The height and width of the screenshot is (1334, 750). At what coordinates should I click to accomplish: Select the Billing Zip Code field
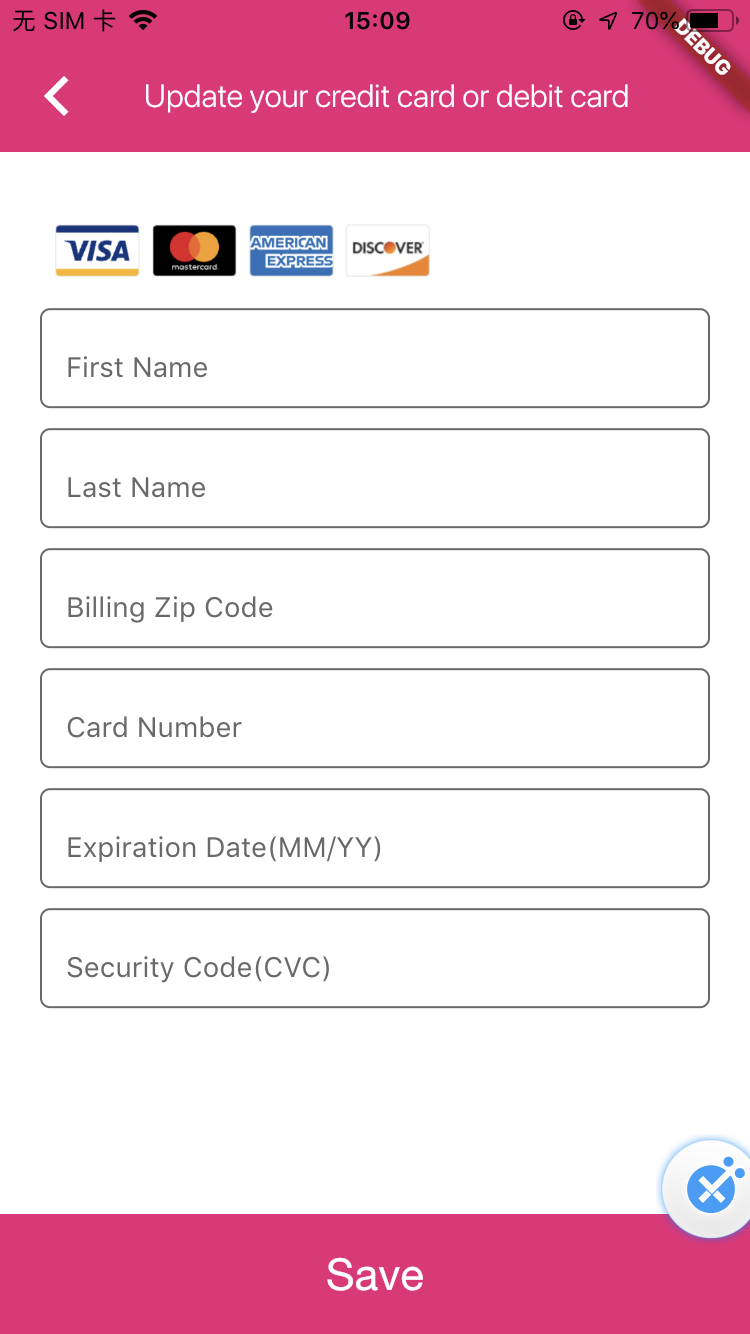375,598
